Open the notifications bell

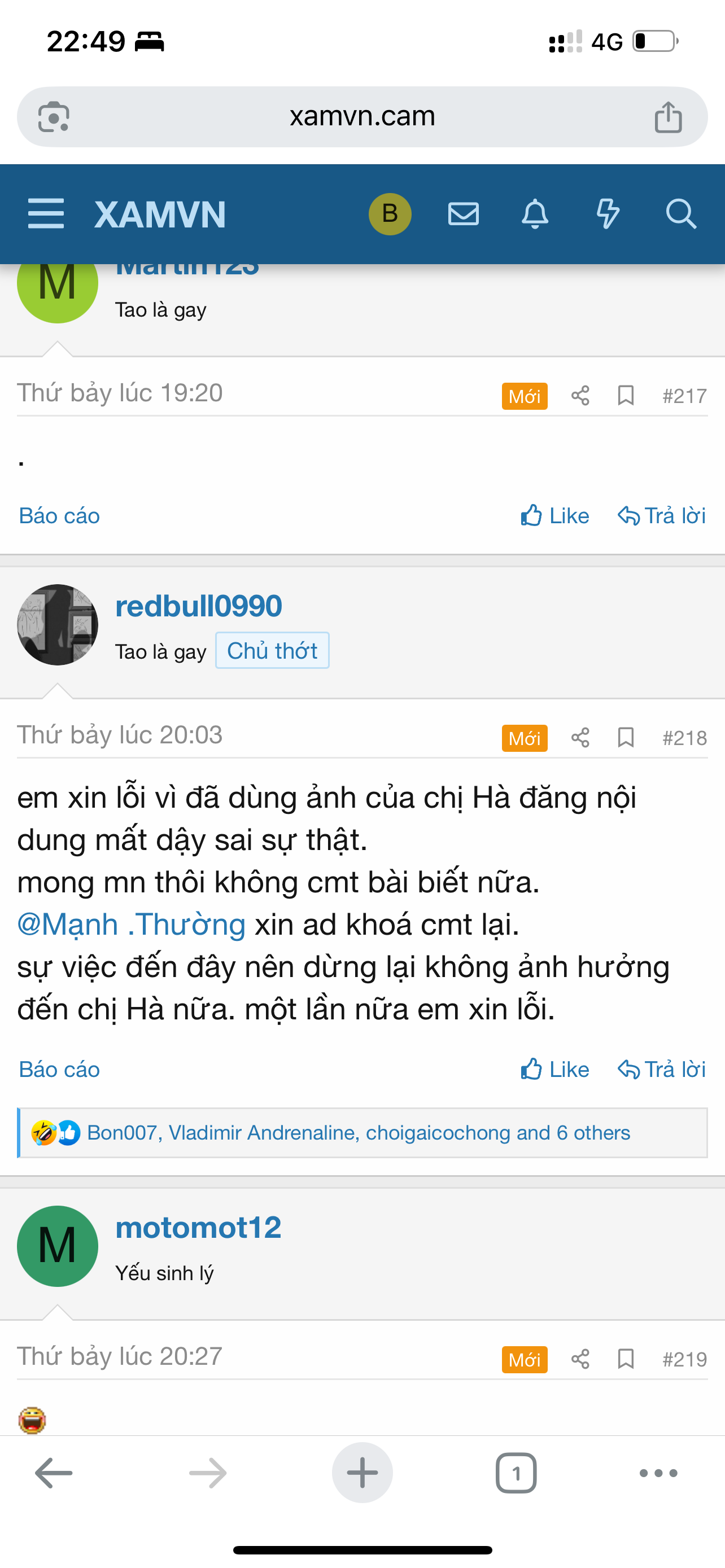click(535, 214)
